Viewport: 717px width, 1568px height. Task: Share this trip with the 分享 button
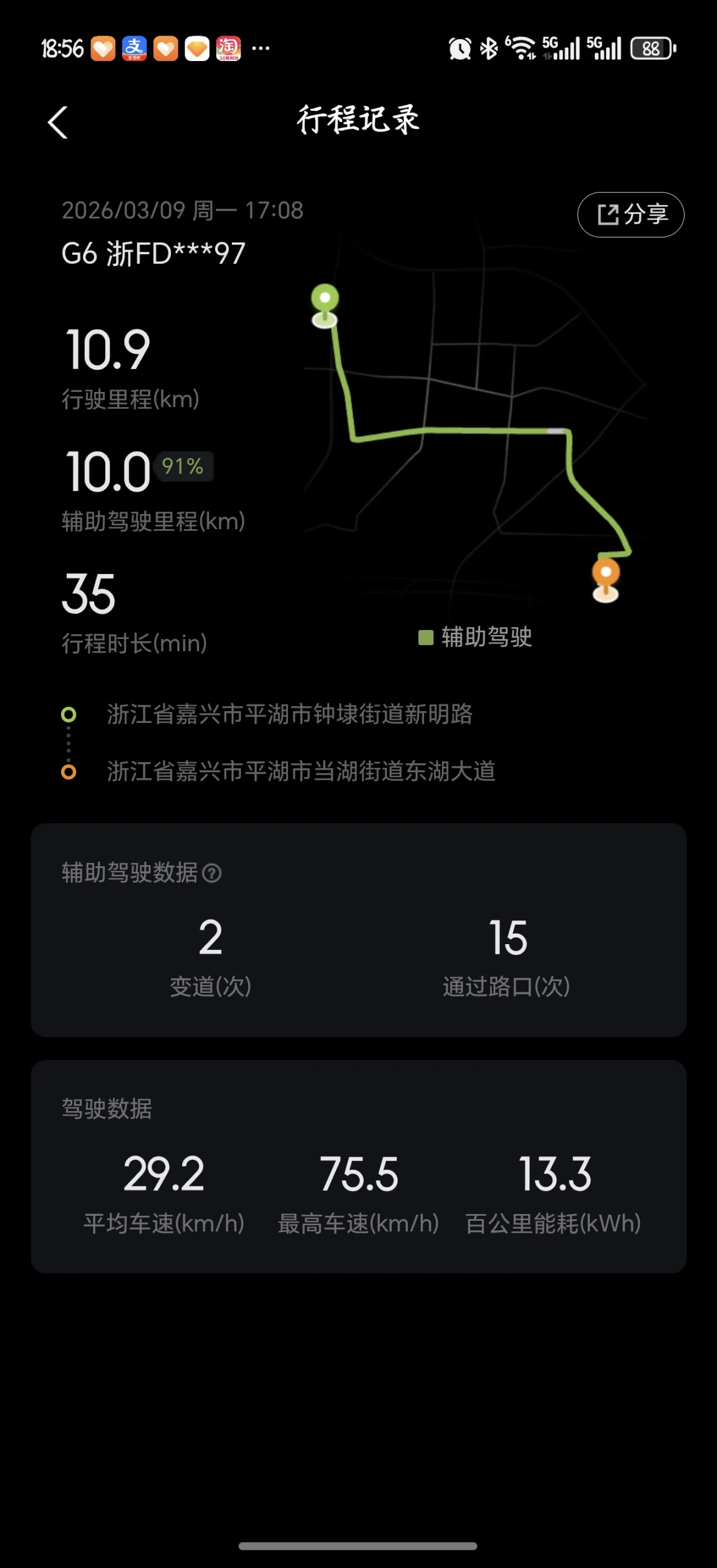click(x=630, y=214)
